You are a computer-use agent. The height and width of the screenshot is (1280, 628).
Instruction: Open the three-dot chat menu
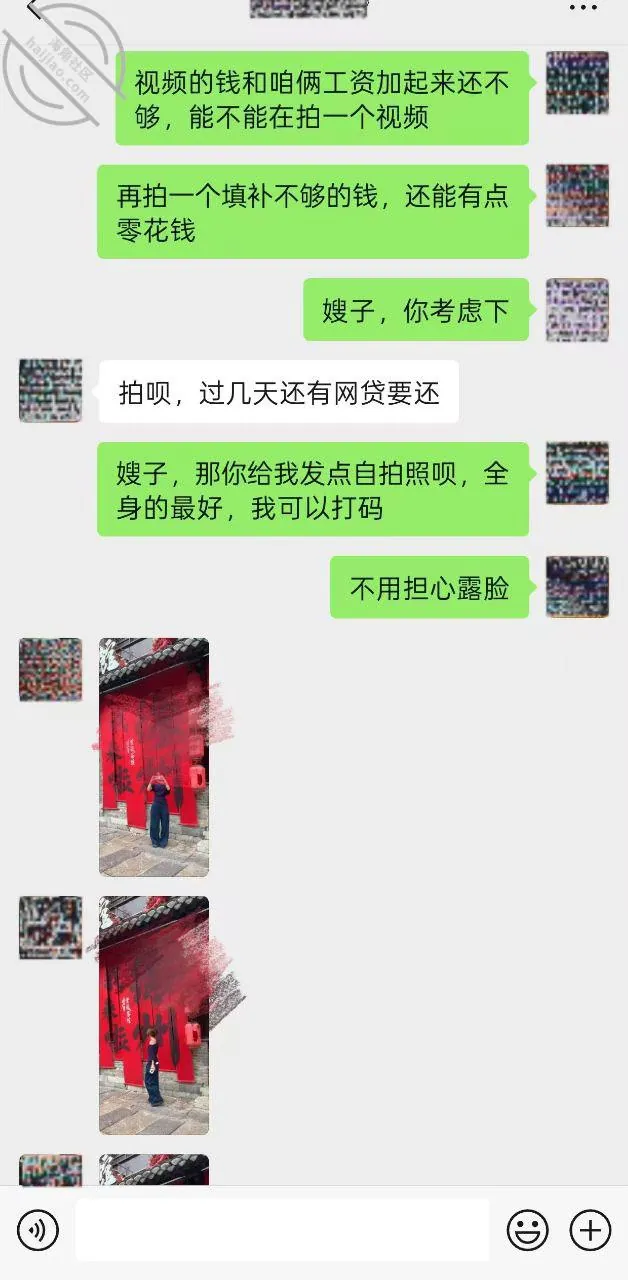coord(583,8)
